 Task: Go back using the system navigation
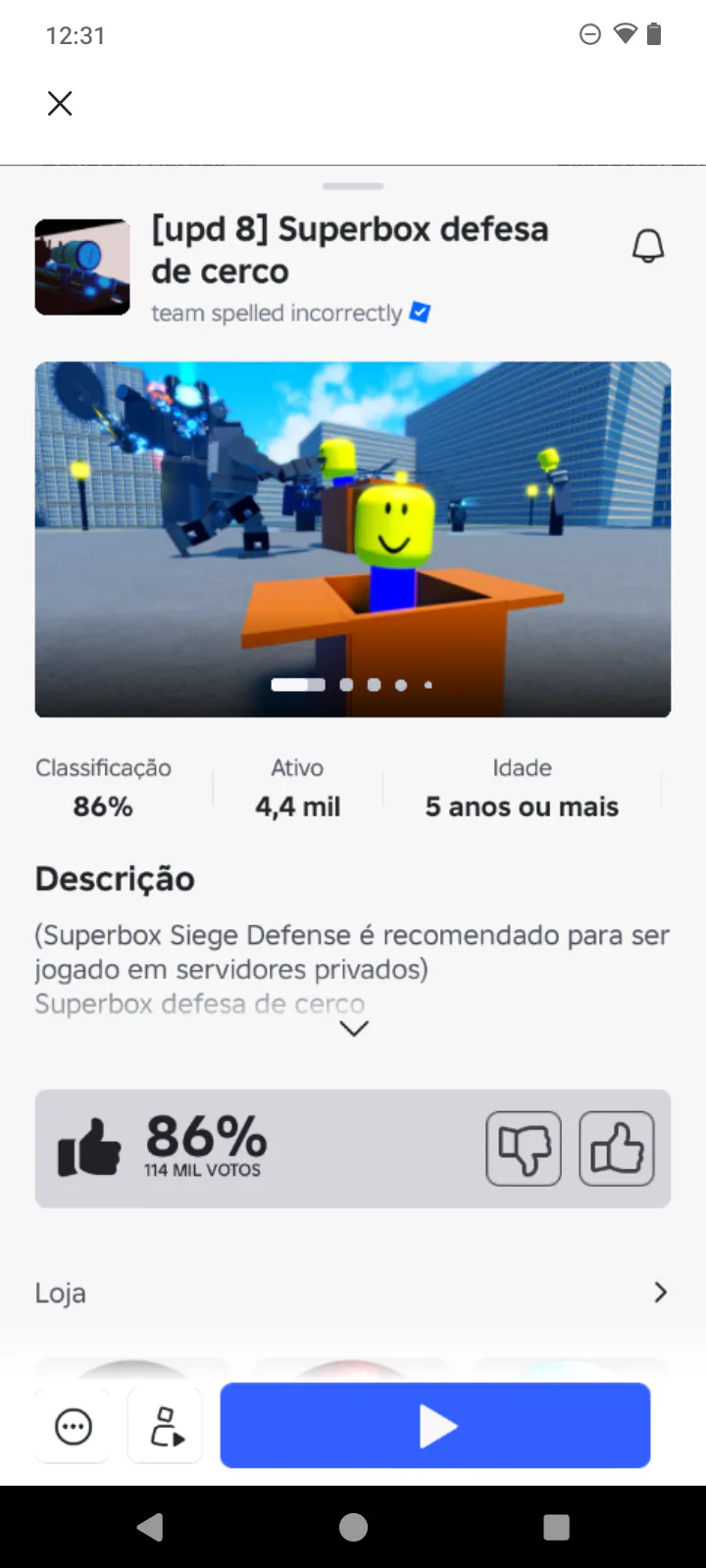click(150, 1527)
